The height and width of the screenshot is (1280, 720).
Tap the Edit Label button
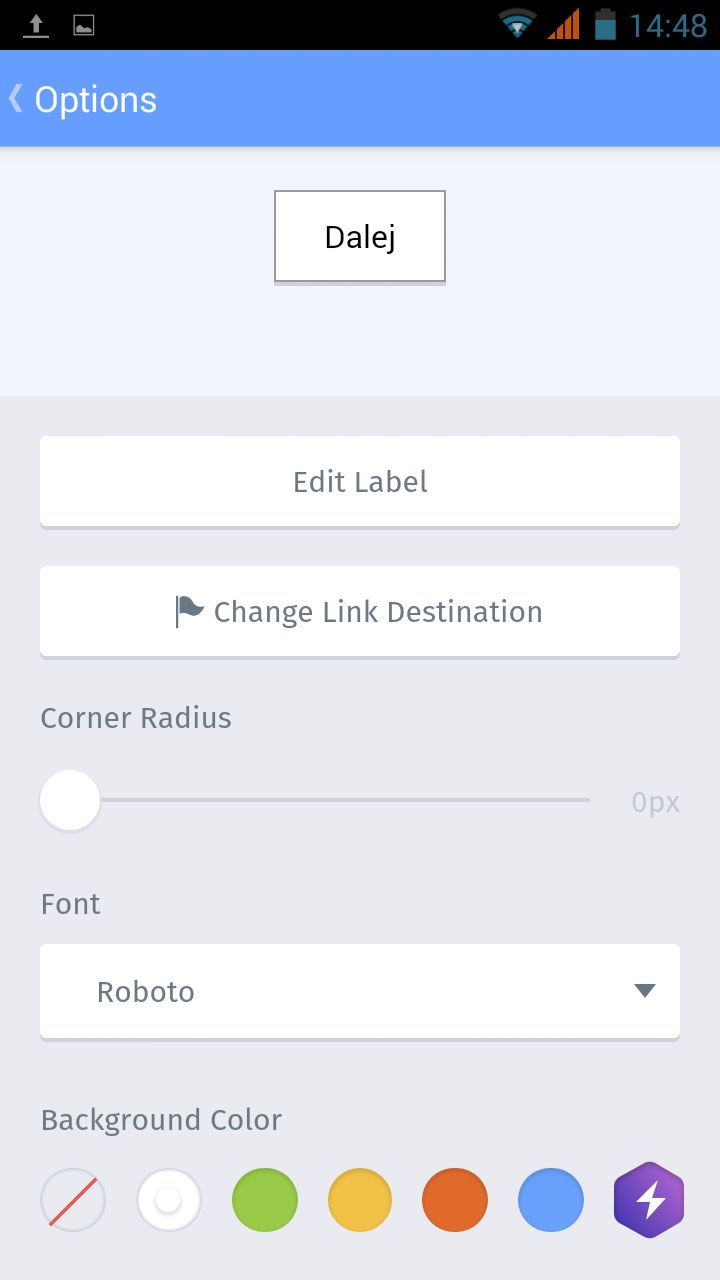(x=360, y=482)
